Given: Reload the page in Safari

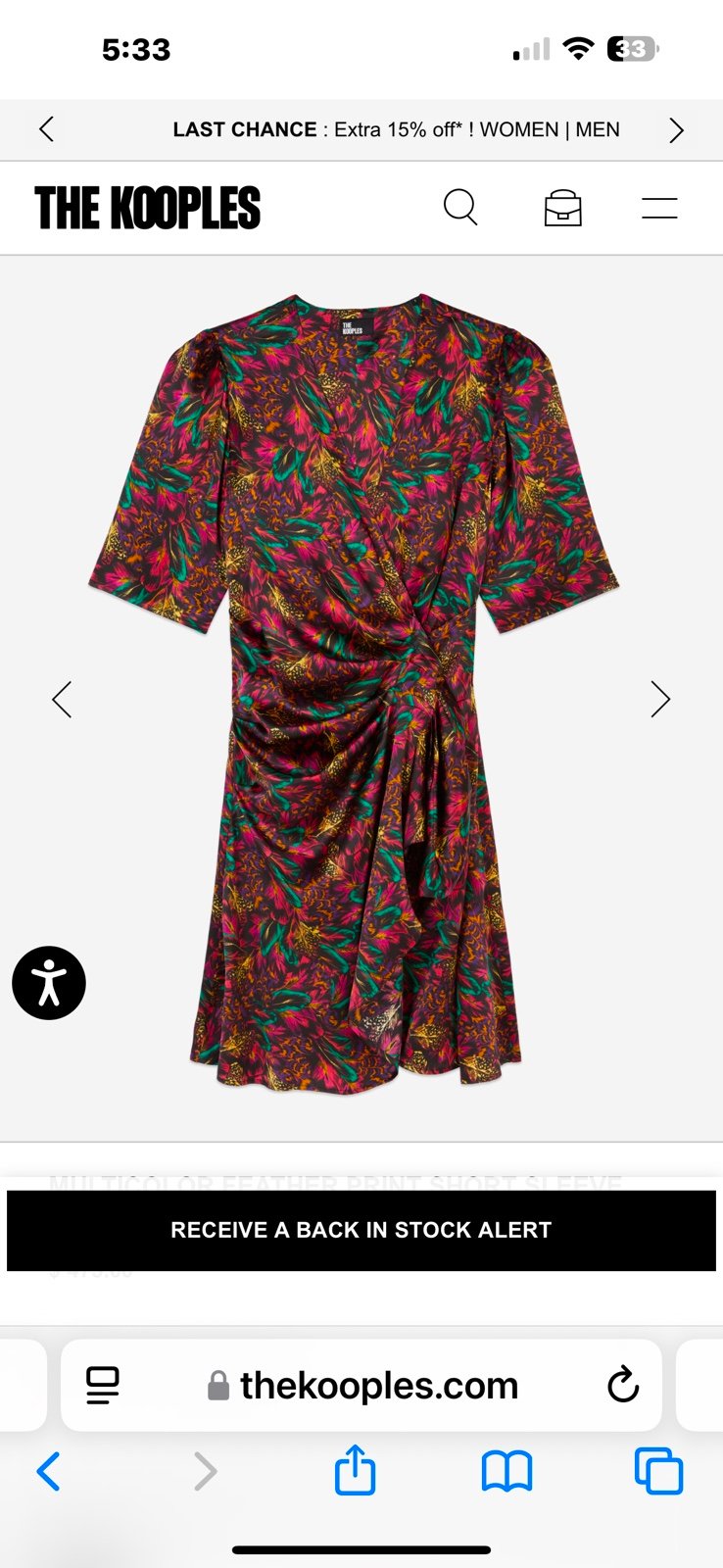Looking at the screenshot, I should (x=623, y=1385).
